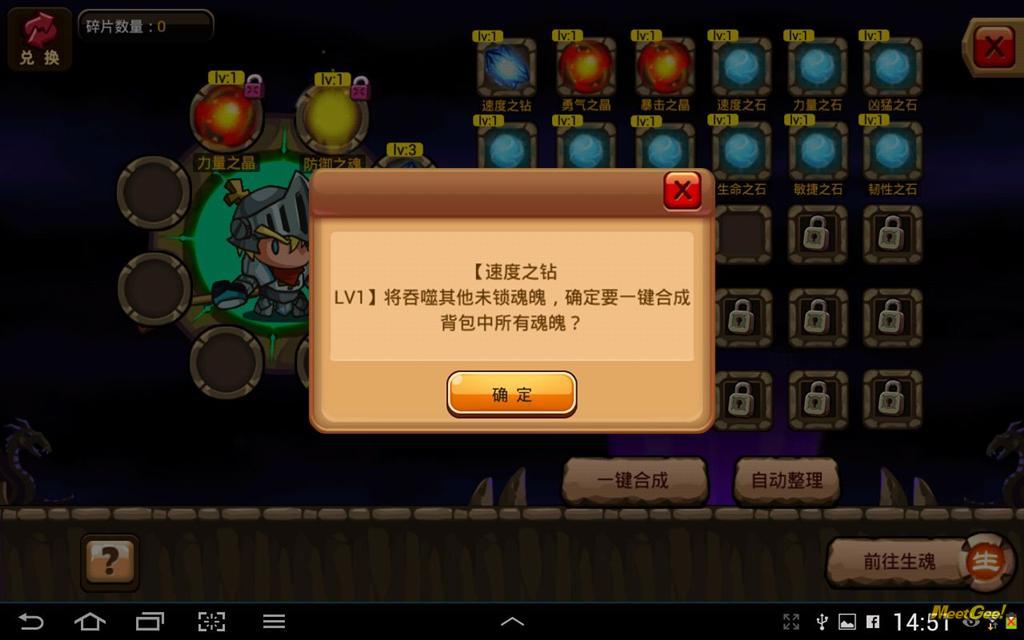Tap the equipped 力量之晶 soul slot
Screen dimensions: 1024x640
point(226,118)
